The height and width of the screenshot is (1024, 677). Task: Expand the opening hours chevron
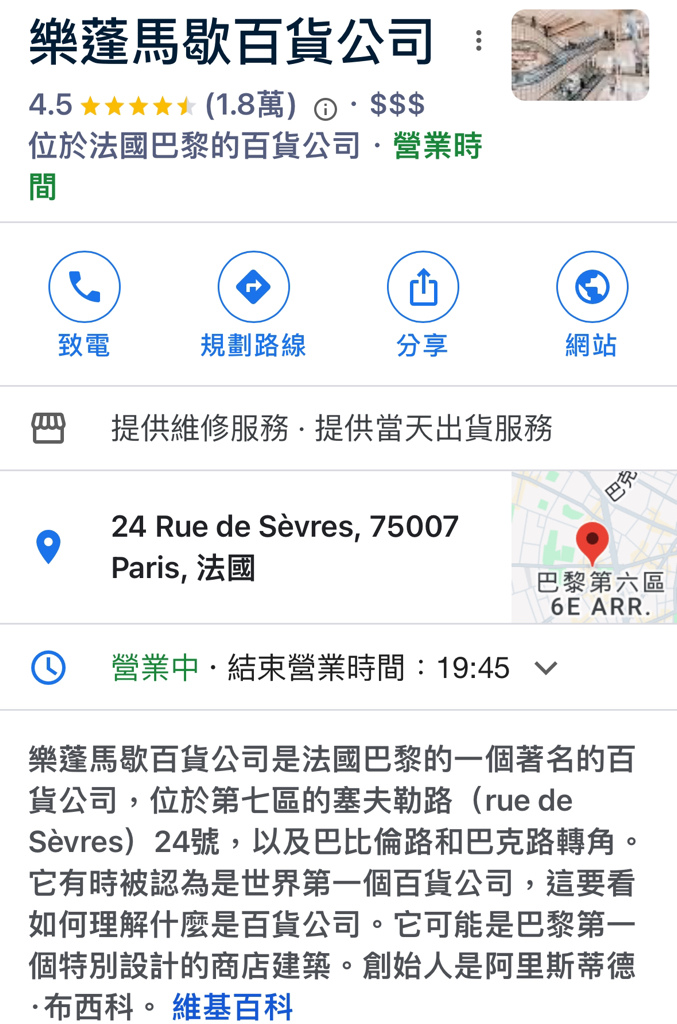click(546, 668)
